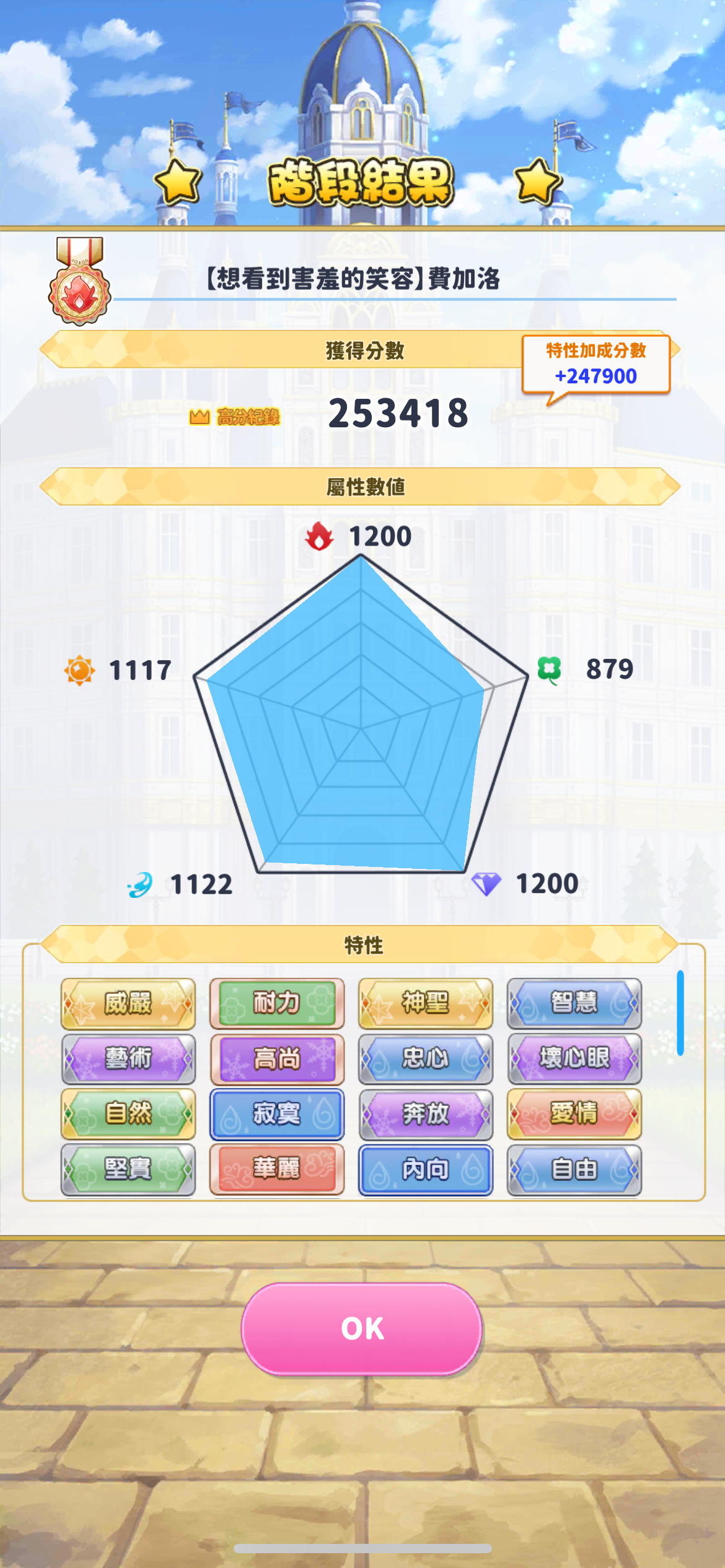Select the 威嚴 trait chip
Image resolution: width=725 pixels, height=1568 pixels.
click(x=128, y=1003)
